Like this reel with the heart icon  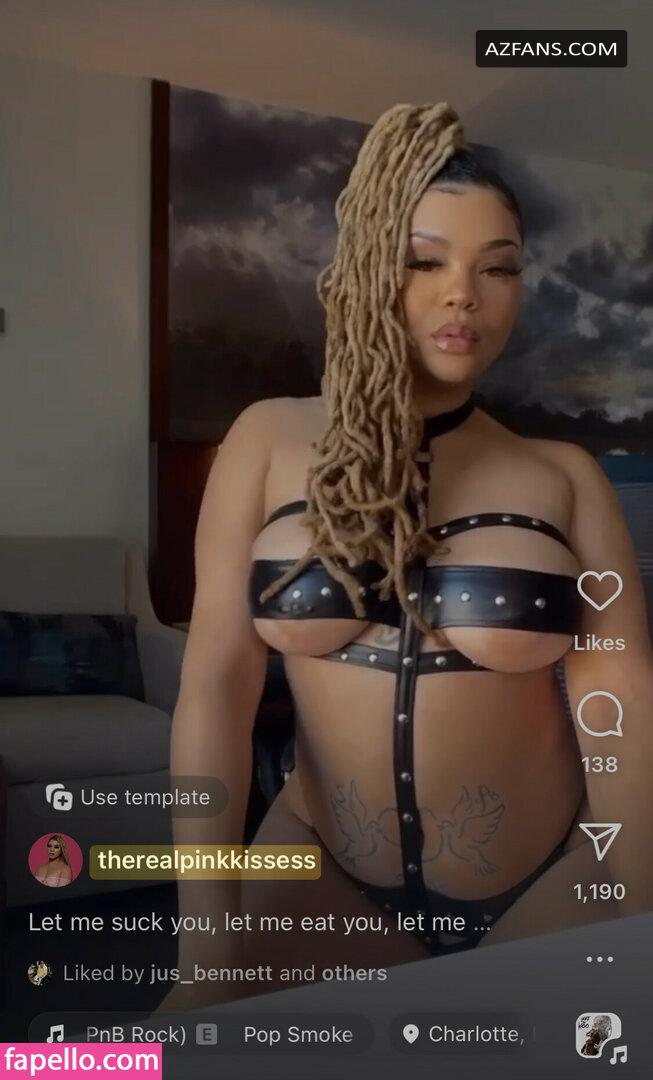(x=599, y=591)
